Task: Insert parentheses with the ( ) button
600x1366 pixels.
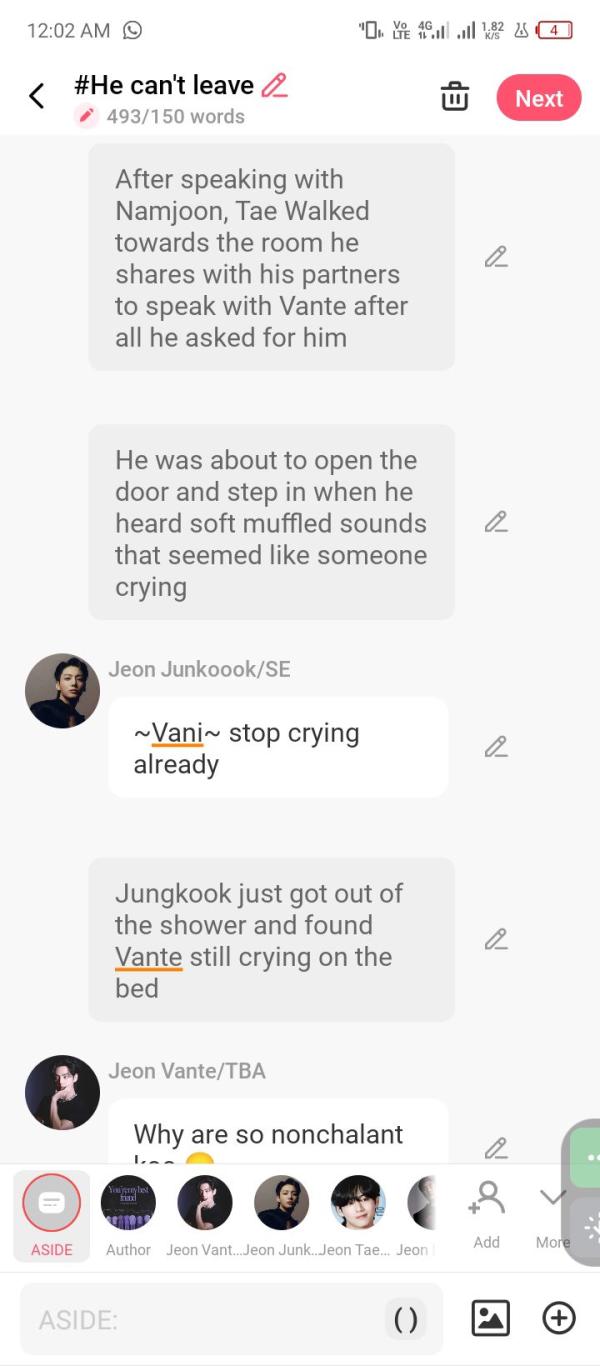Action: point(406,1320)
